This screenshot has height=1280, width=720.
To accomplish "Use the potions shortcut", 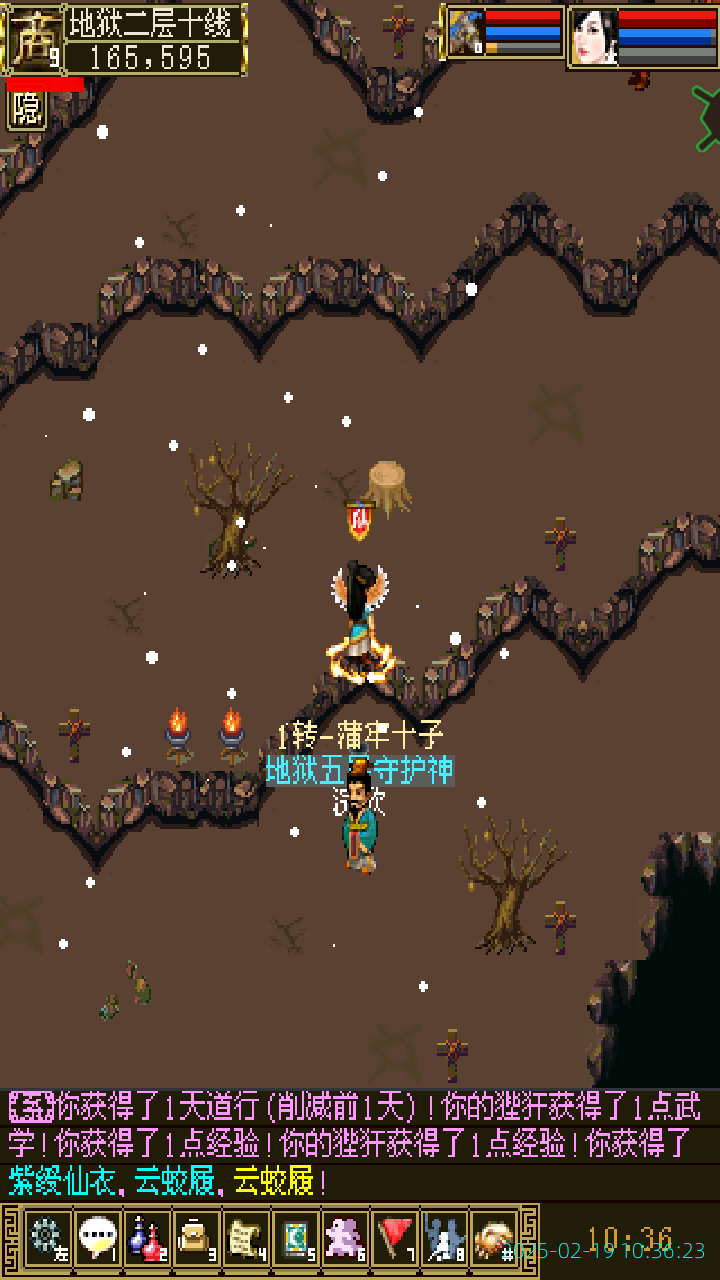I will [146, 1238].
